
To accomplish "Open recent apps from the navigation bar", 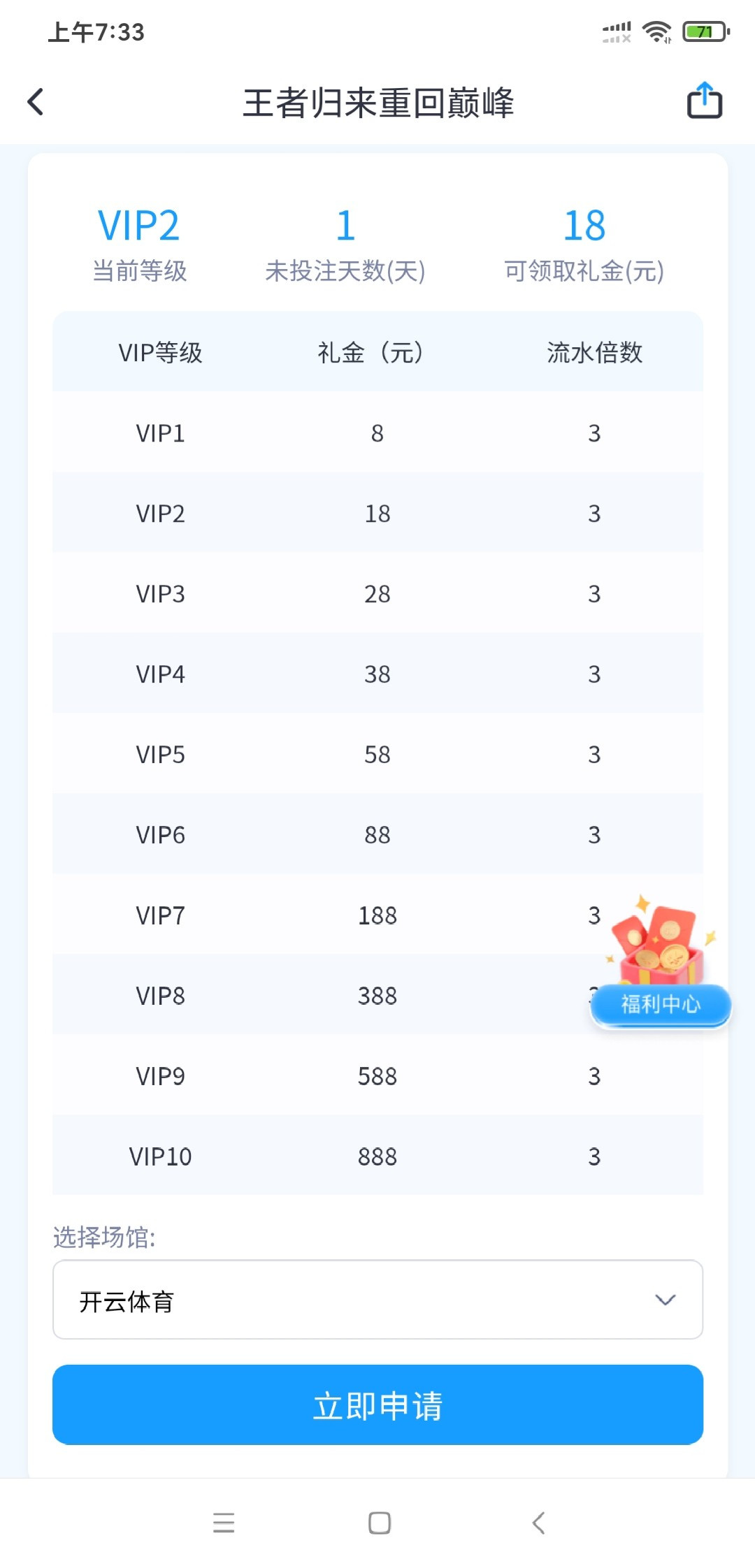I will (x=224, y=1522).
